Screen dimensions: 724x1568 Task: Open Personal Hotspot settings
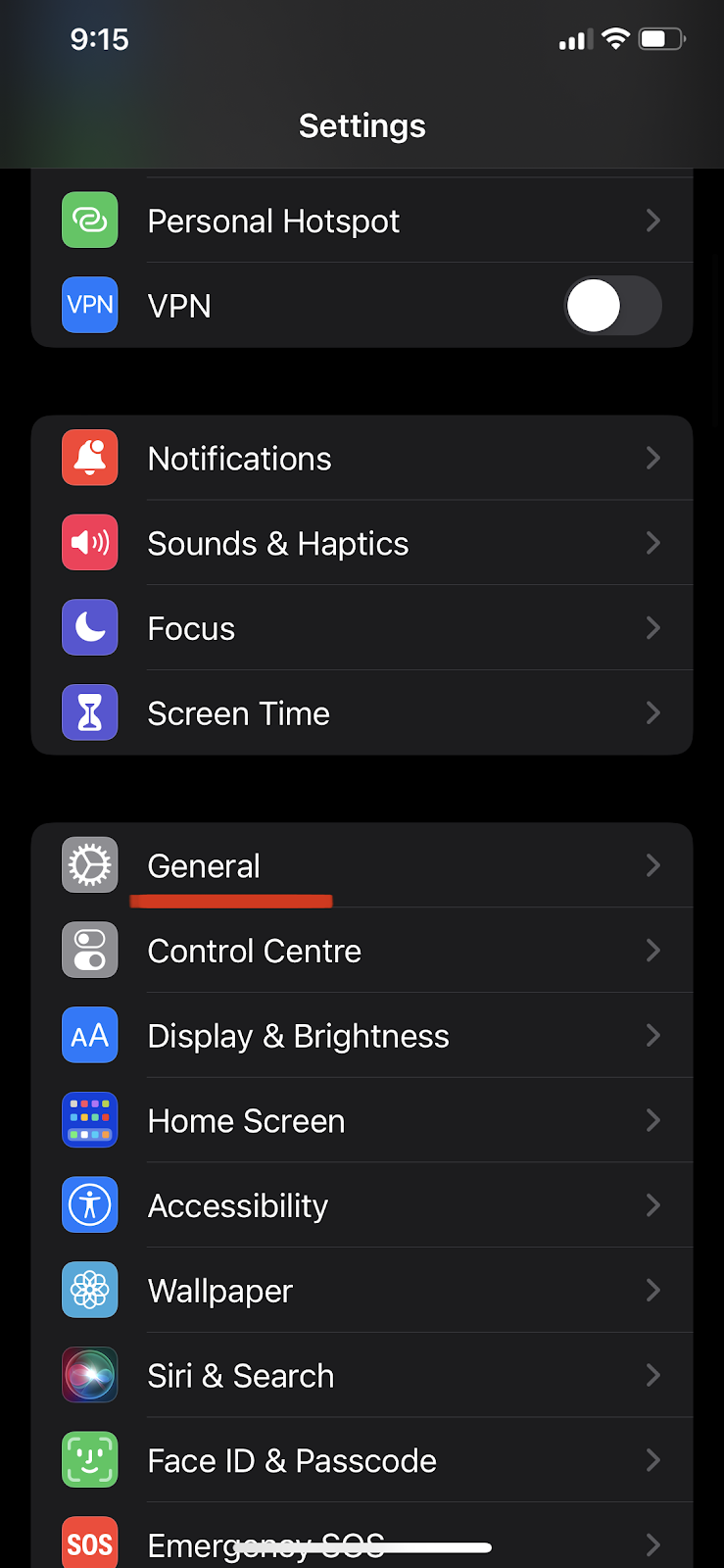pos(362,220)
